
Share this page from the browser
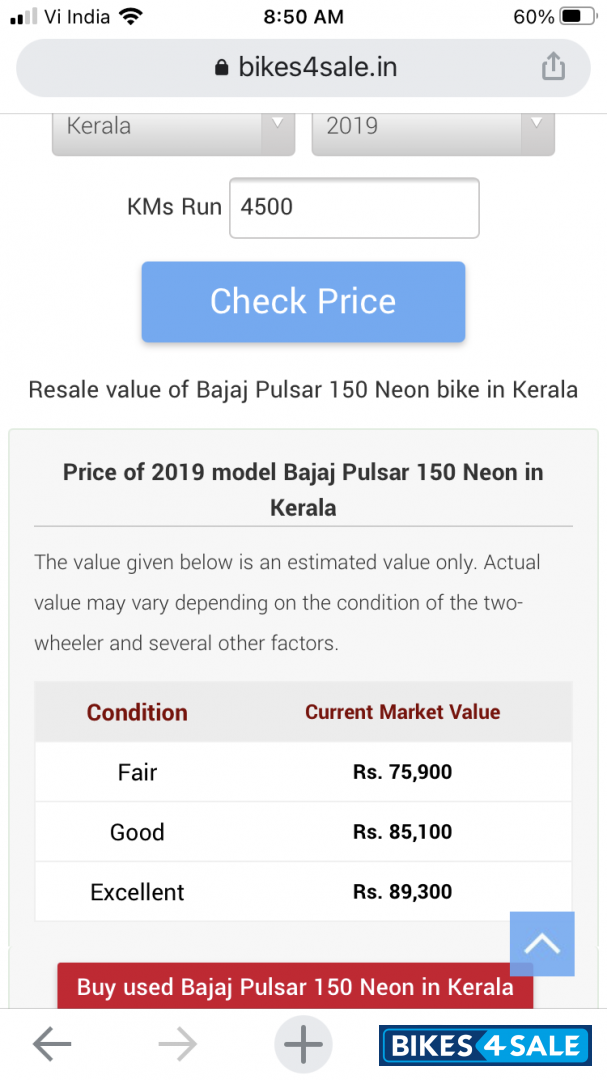pyautogui.click(x=553, y=68)
